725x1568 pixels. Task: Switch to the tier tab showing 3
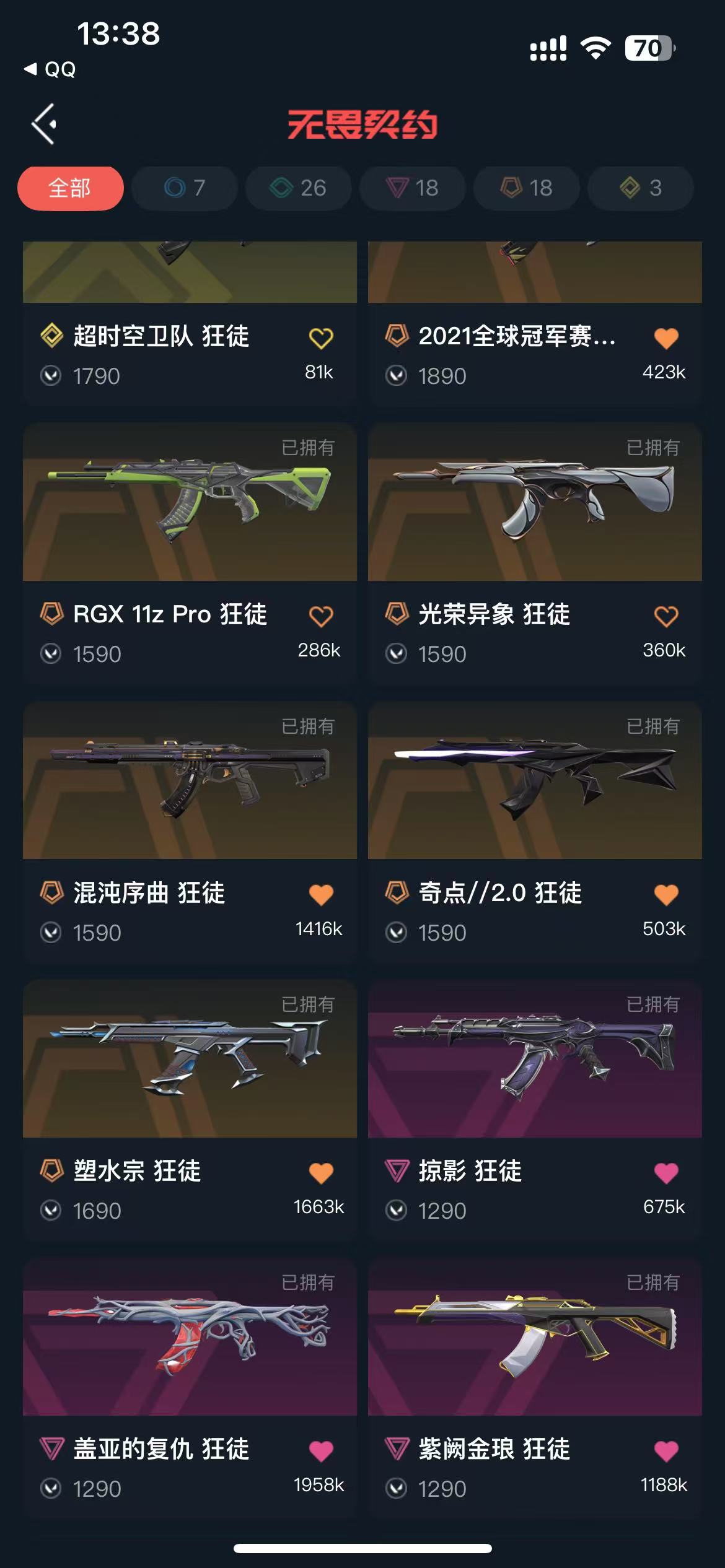(x=640, y=188)
